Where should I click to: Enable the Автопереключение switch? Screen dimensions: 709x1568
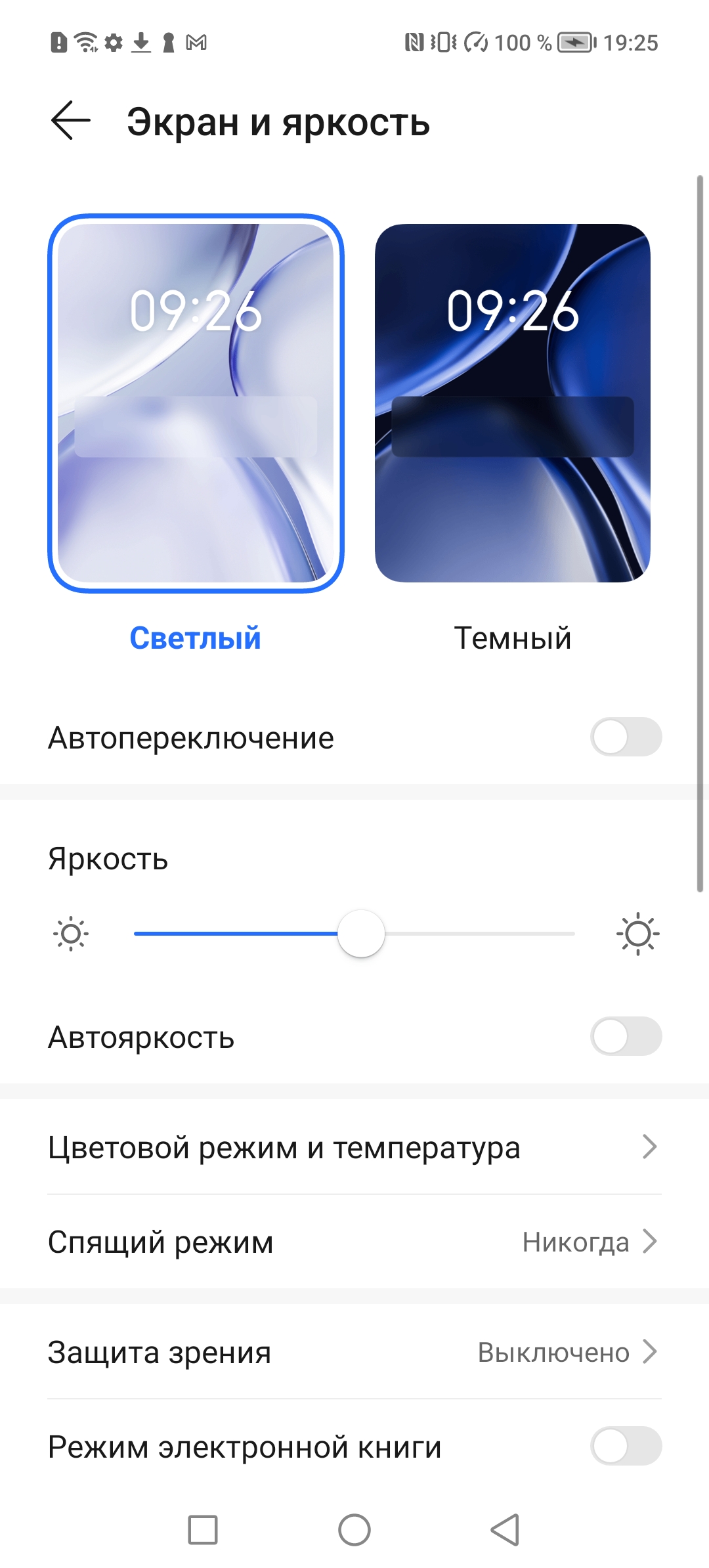(626, 737)
